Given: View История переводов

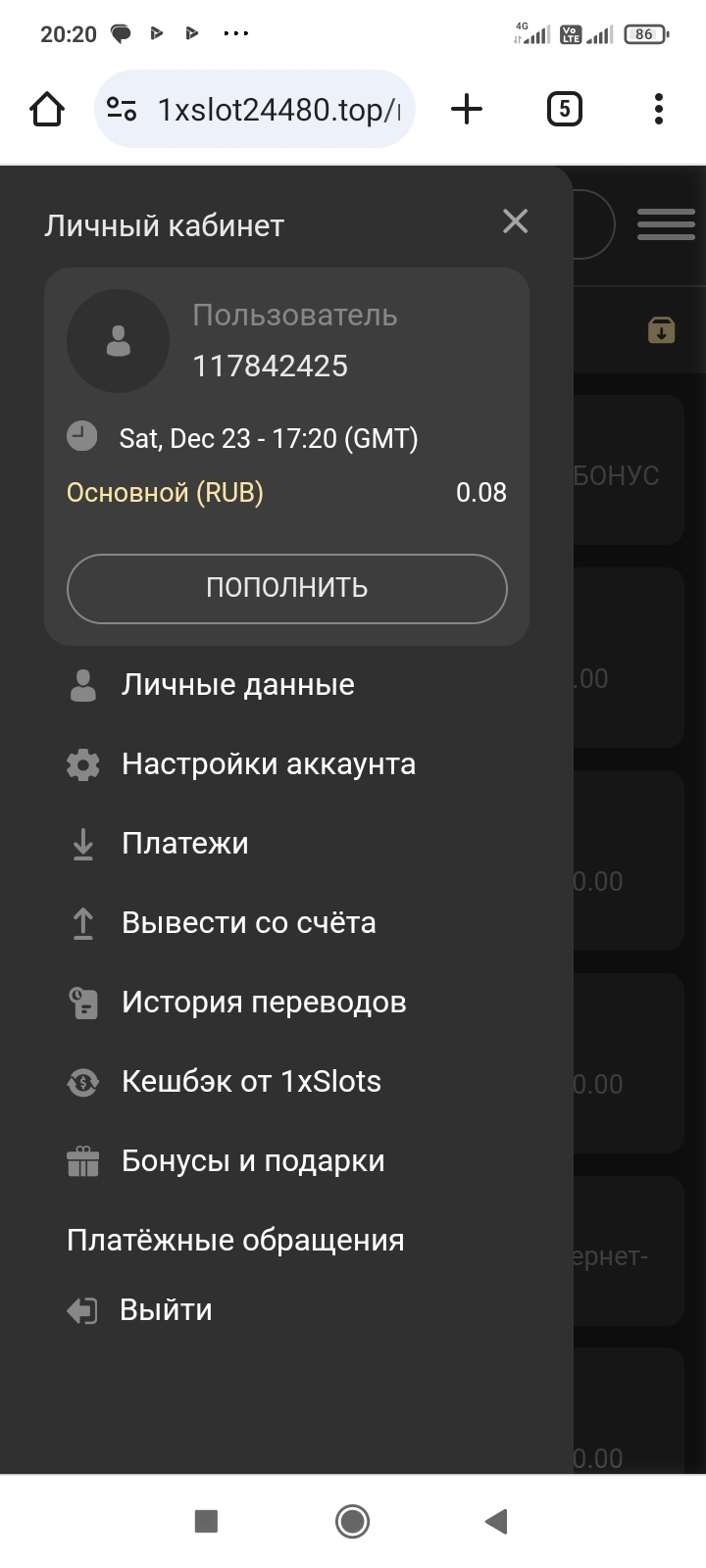Looking at the screenshot, I should 263,1003.
